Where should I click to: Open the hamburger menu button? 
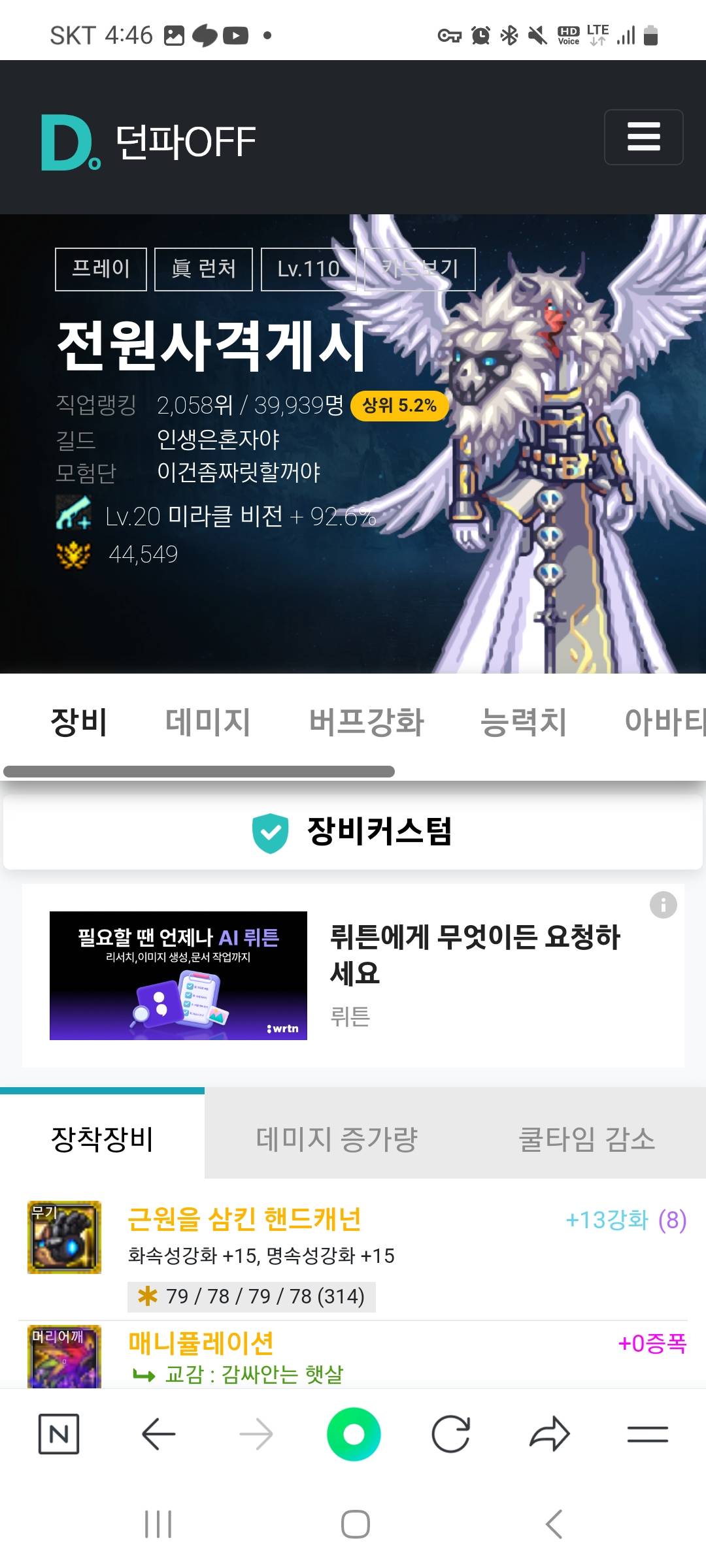[643, 137]
